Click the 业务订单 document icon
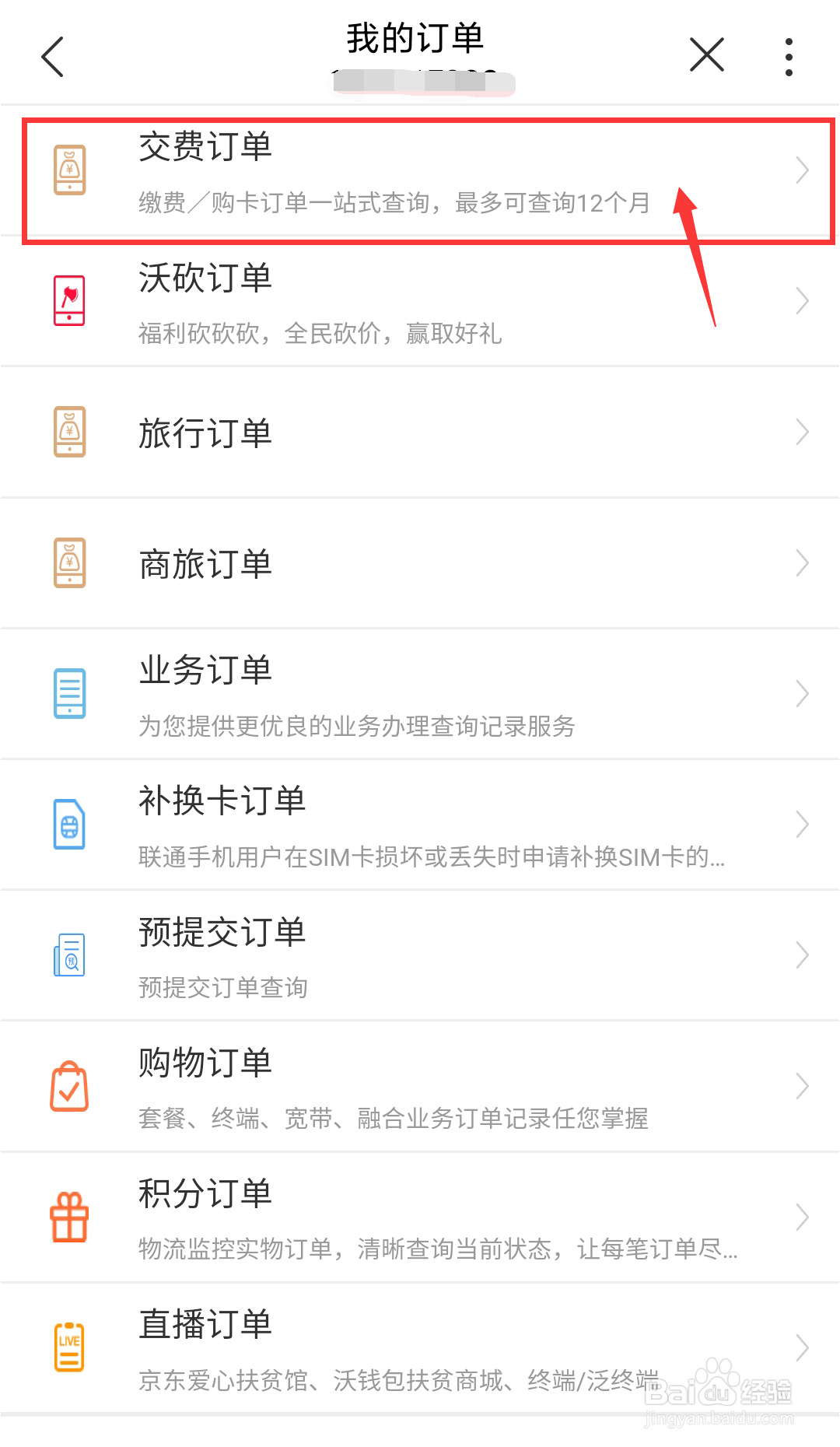 [69, 692]
